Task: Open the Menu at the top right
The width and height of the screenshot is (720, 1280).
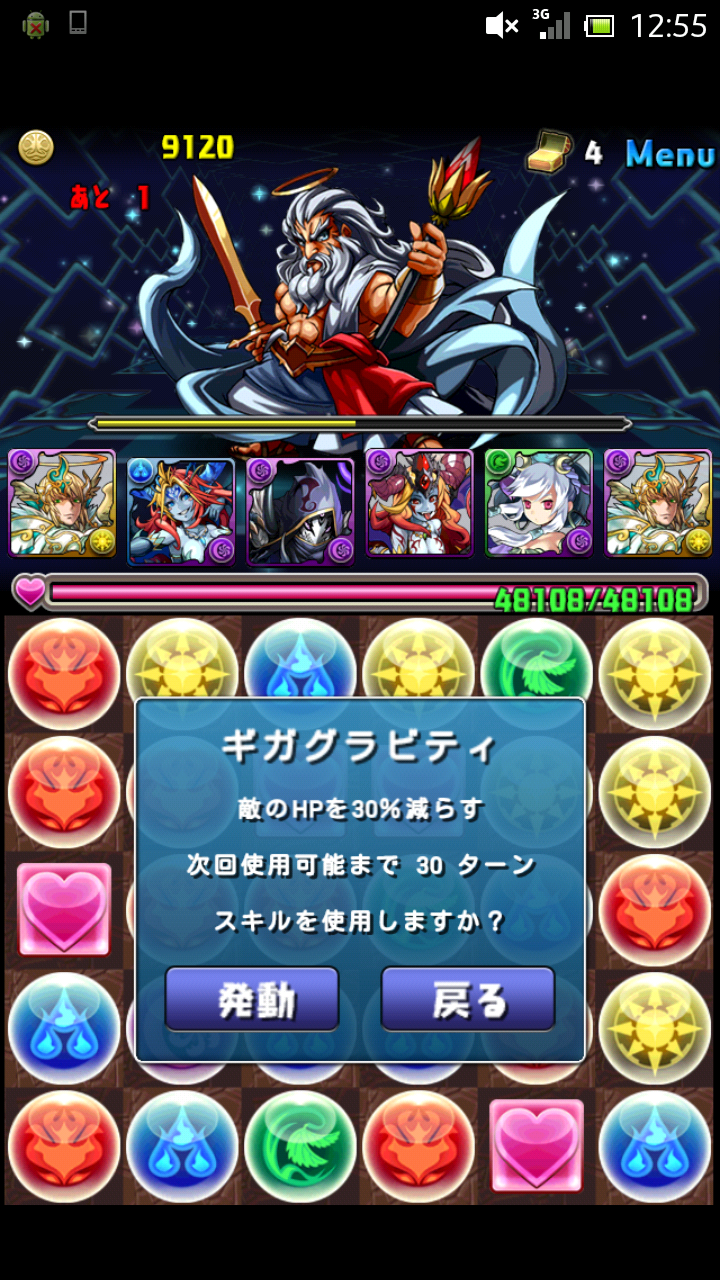Action: [x=669, y=154]
